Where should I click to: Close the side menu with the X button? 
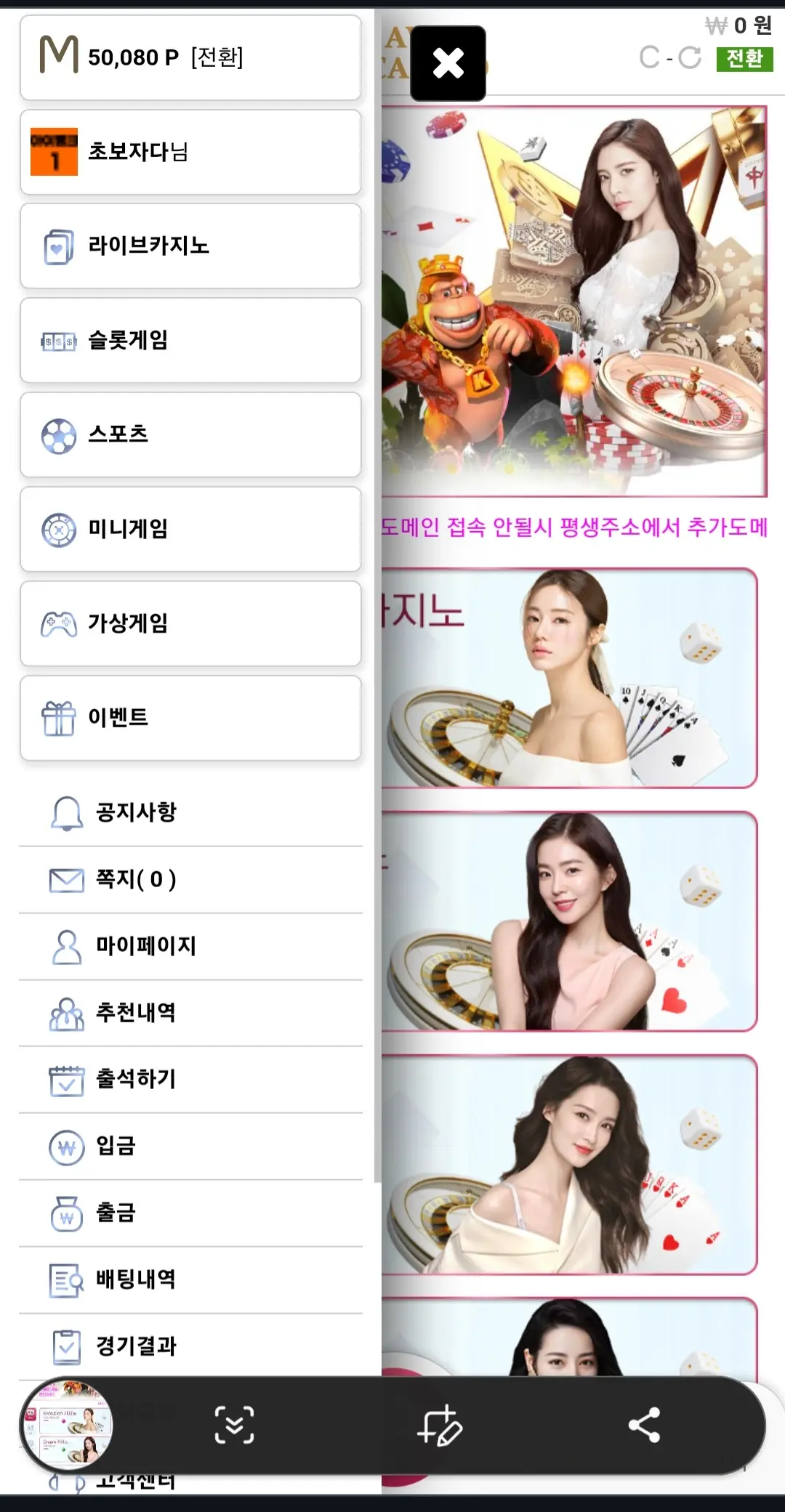coord(448,63)
